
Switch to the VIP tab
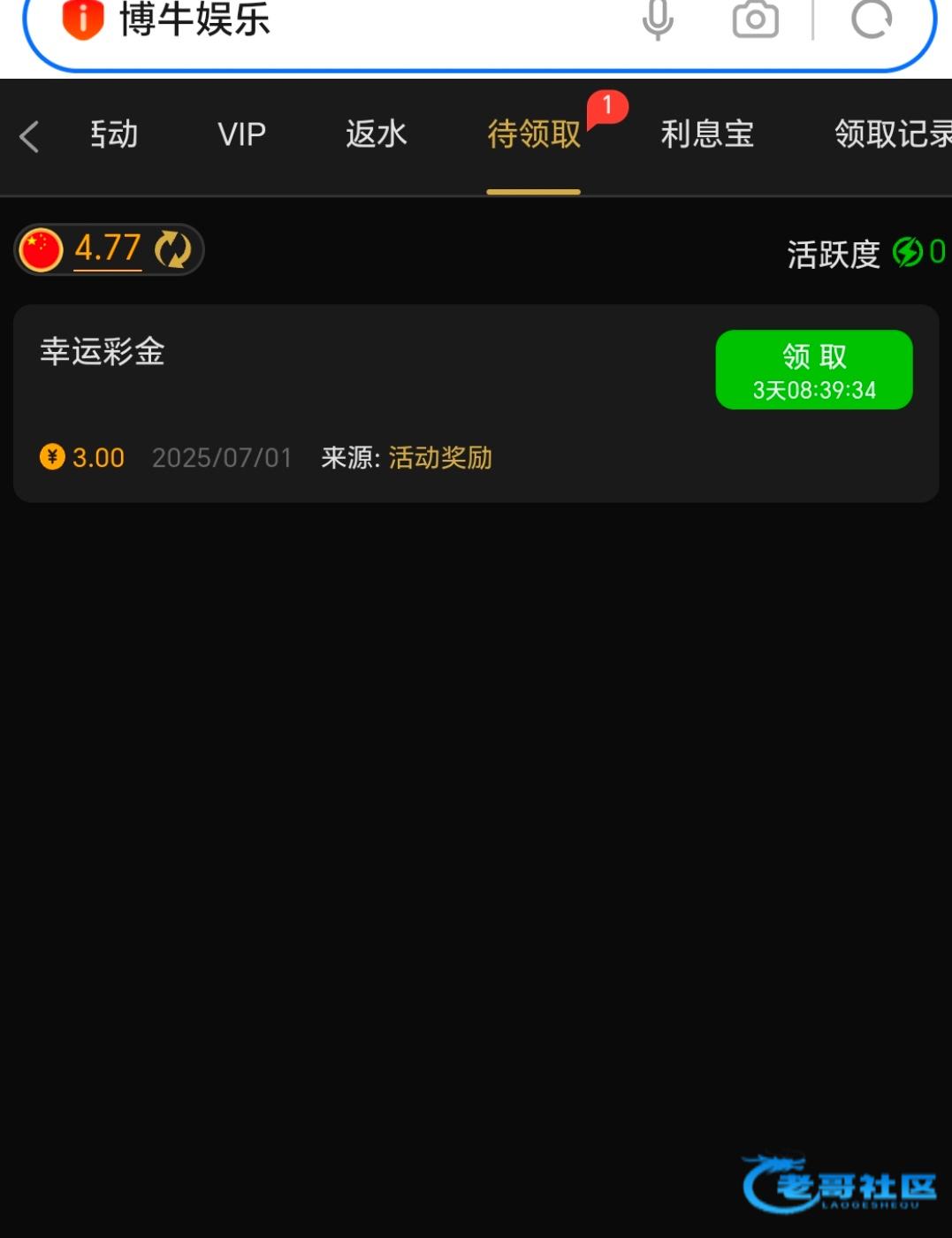[241, 134]
